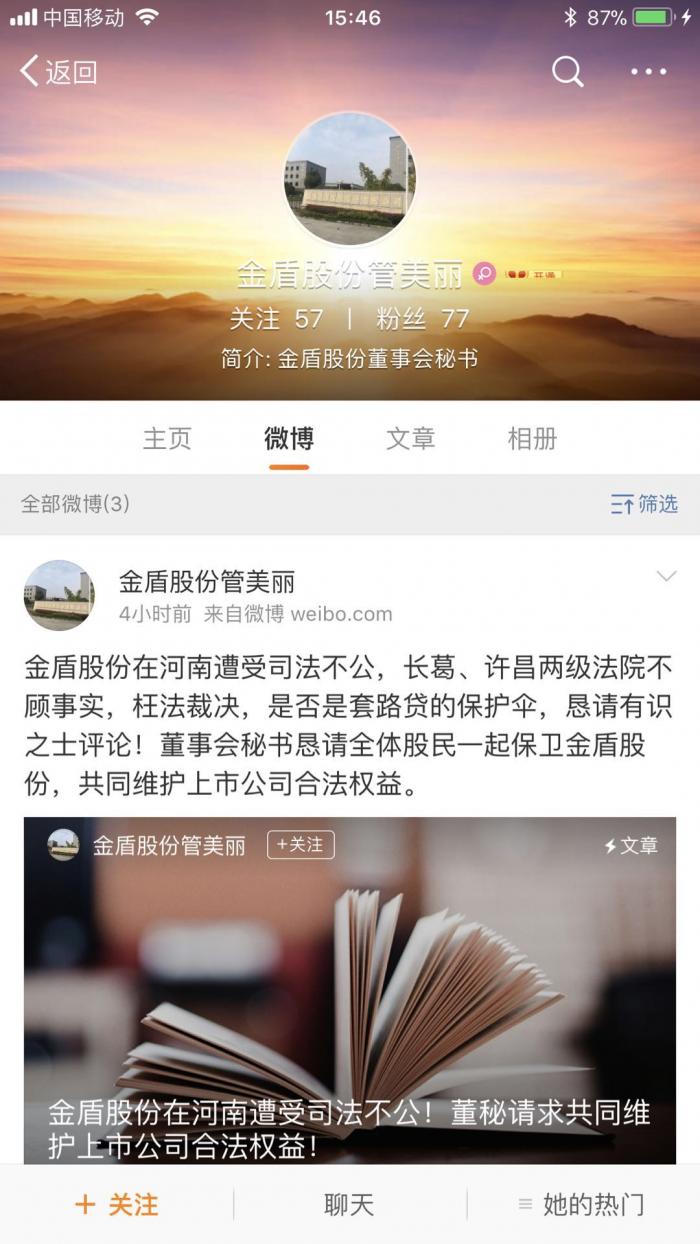Expand the post options chevron
Viewport: 700px width, 1244px height.
(x=666, y=577)
